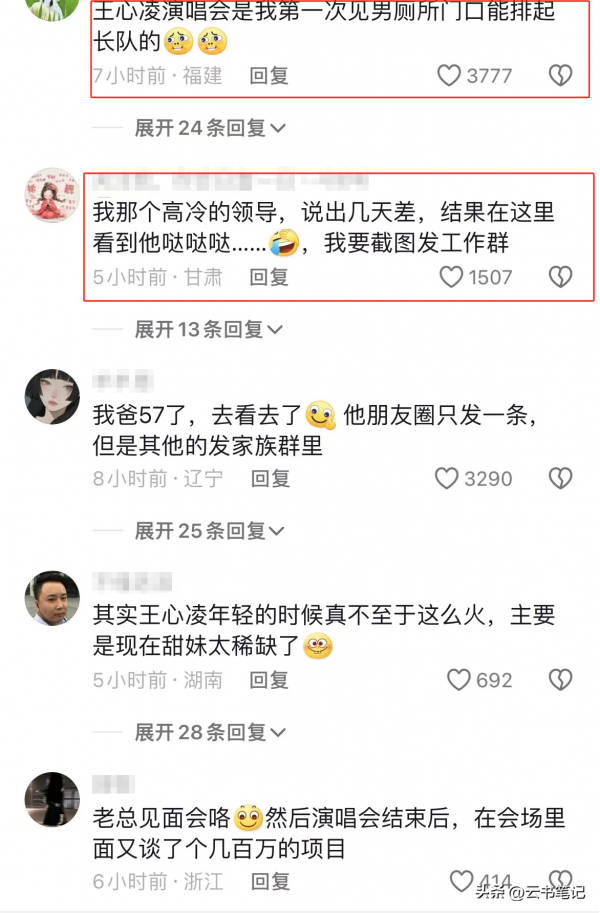Reply to the 辽宁 comment
Viewport: 600px width, 913px height.
[x=268, y=479]
